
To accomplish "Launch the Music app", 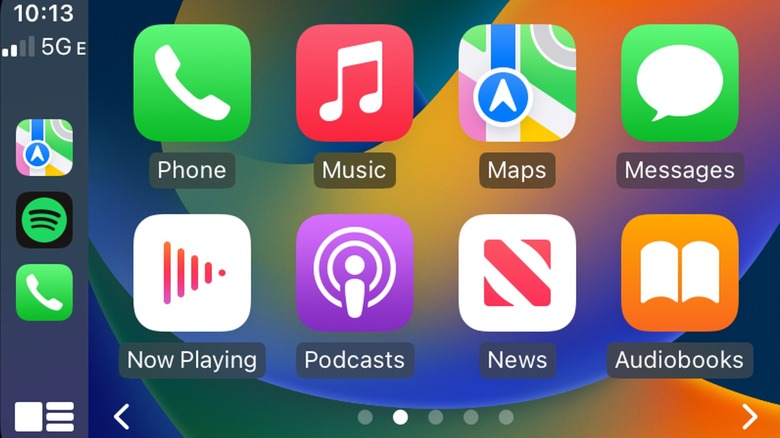I will (x=354, y=83).
